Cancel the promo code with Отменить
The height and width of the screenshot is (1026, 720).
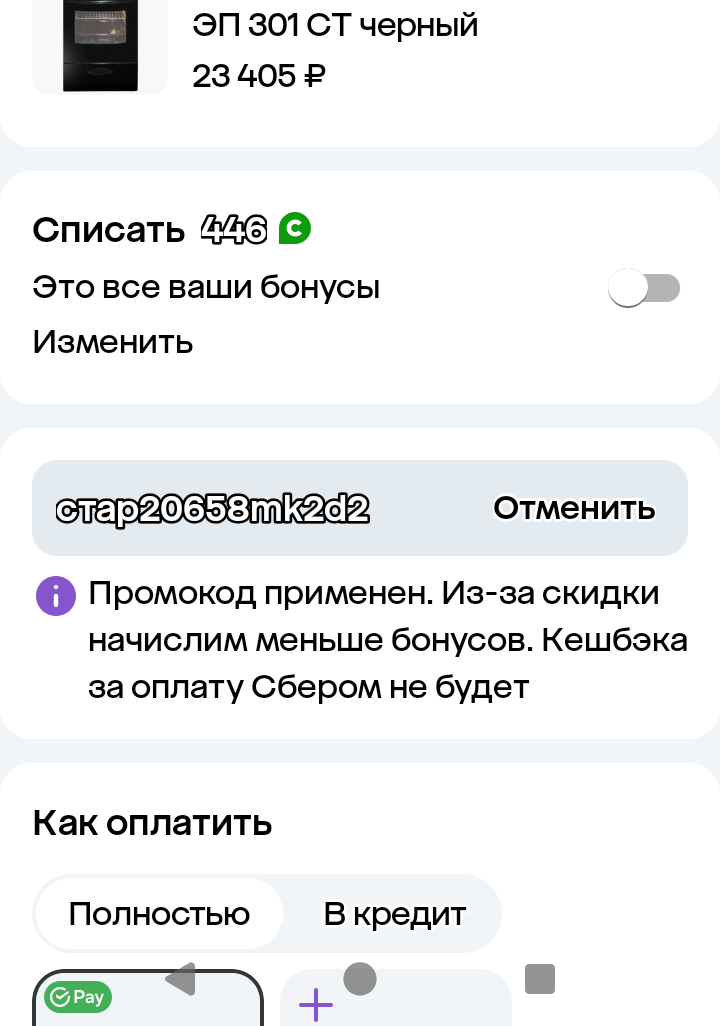coord(574,508)
